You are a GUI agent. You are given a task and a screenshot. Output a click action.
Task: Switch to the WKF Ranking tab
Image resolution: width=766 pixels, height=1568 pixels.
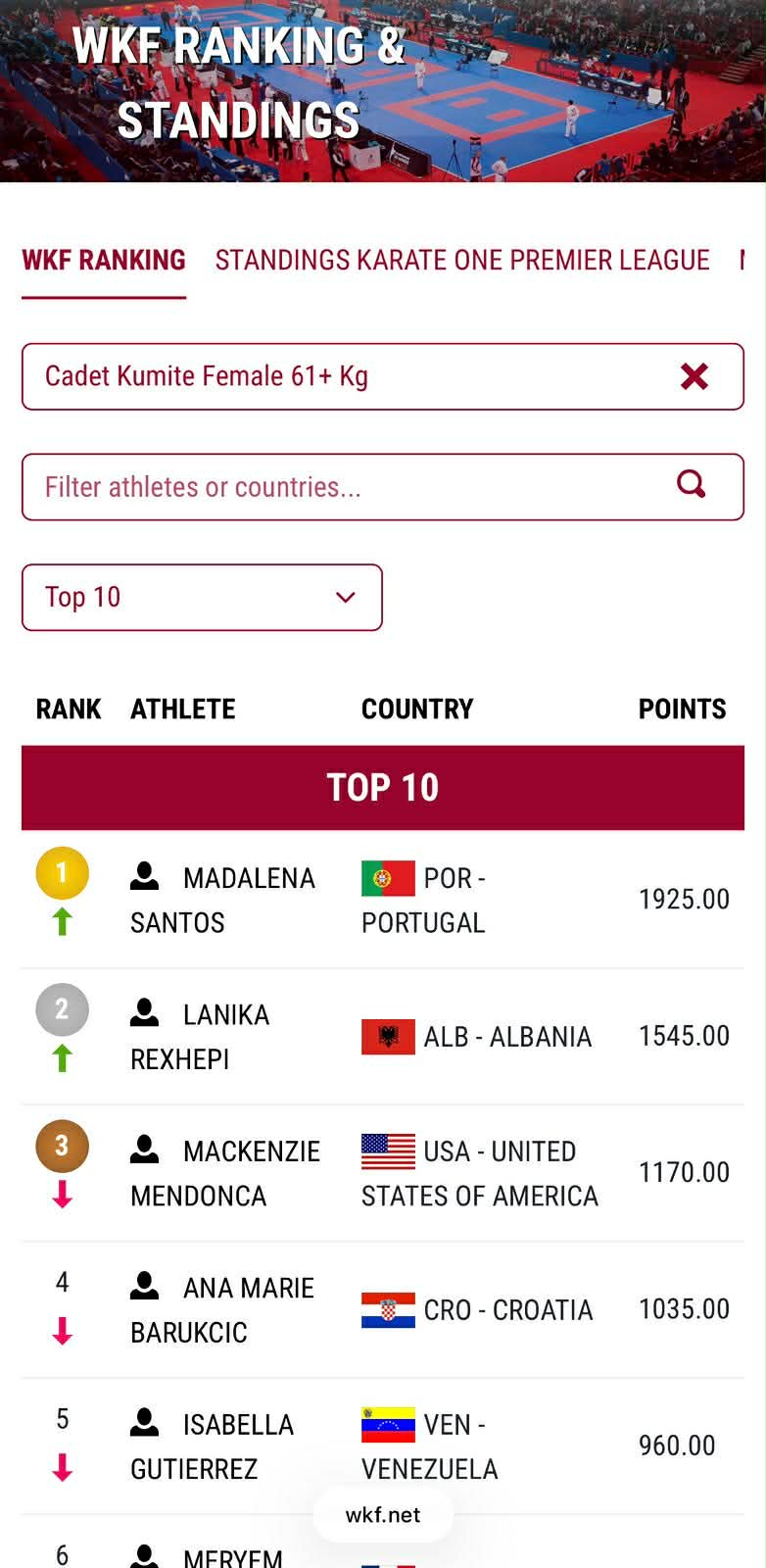click(x=104, y=261)
